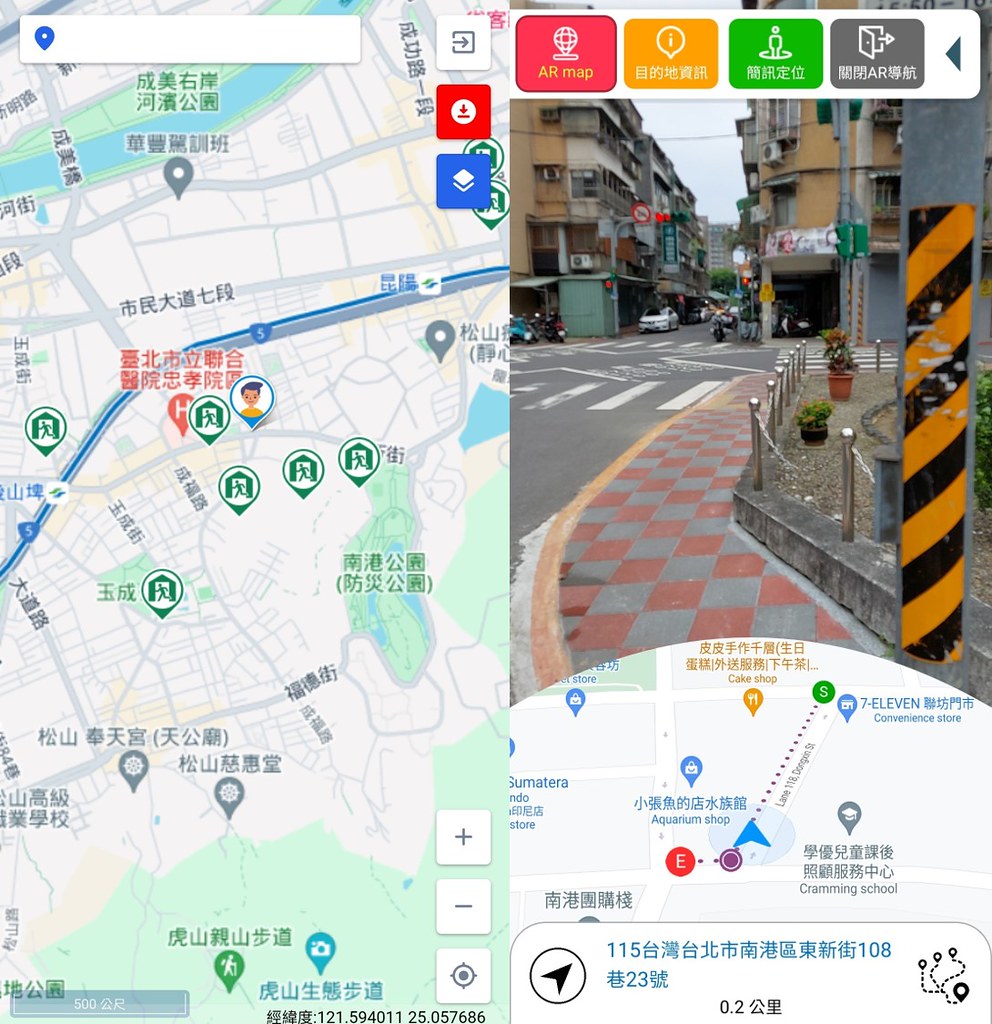Tap the location search box
Viewport: 992px width, 1024px height.
click(x=190, y=40)
